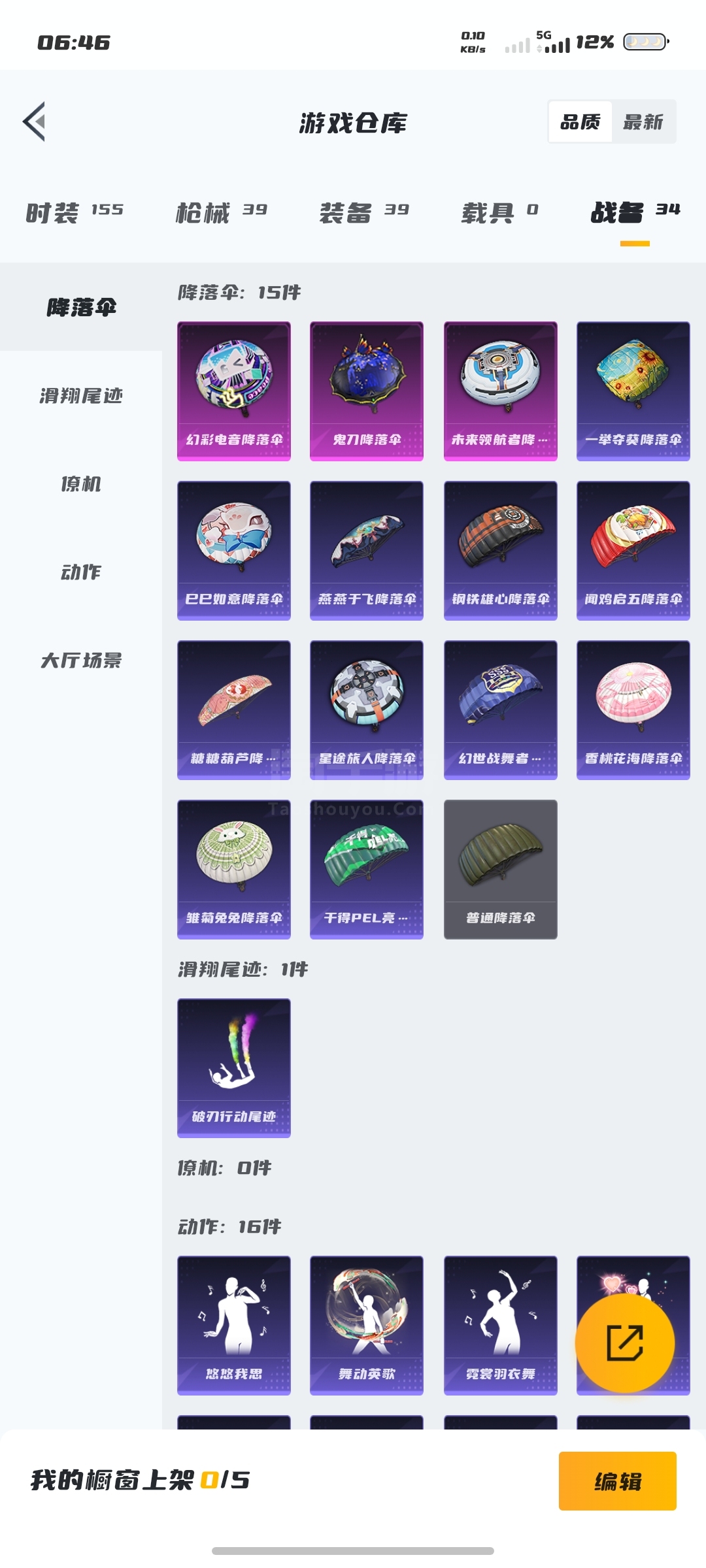Switch to the 载具 tab
This screenshot has height=1568, width=706.
[500, 212]
